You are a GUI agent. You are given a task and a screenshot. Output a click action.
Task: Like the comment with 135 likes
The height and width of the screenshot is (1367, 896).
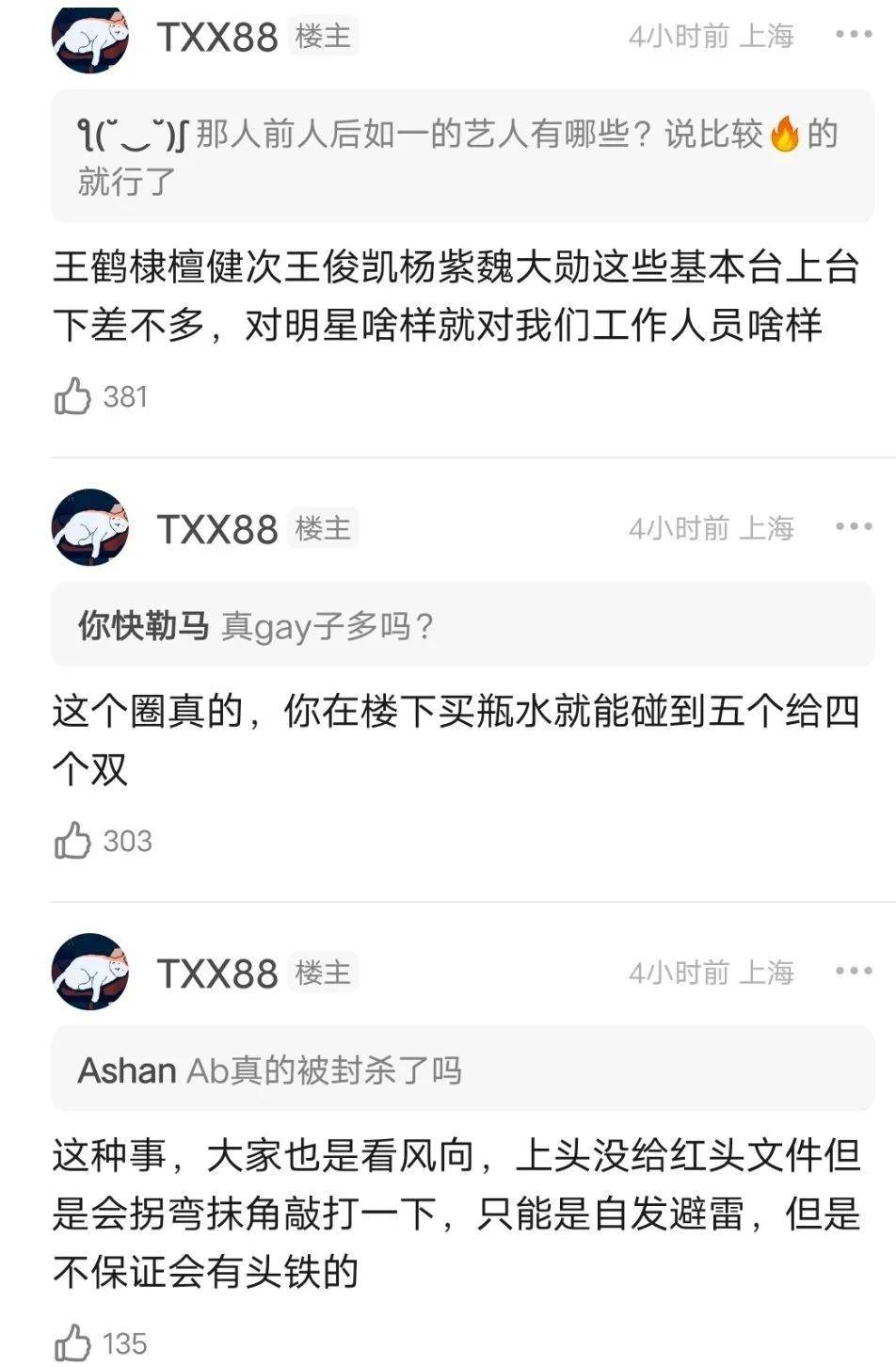[72, 1343]
